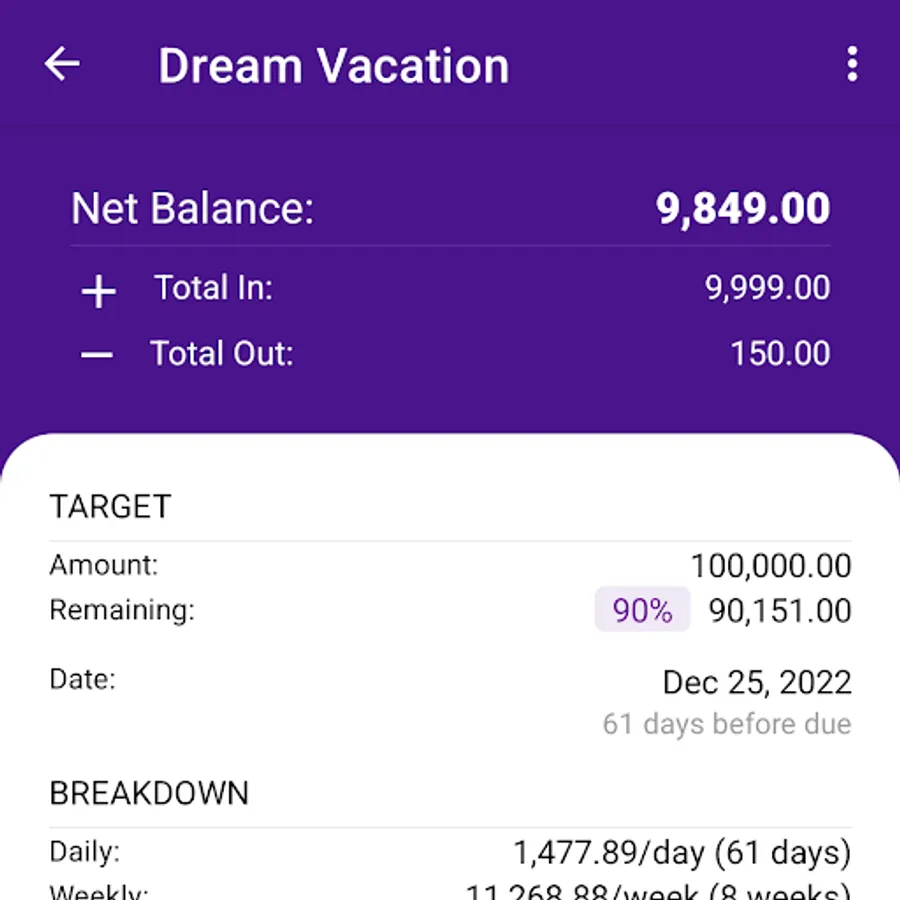Go back from Dream Vacation

click(x=62, y=65)
